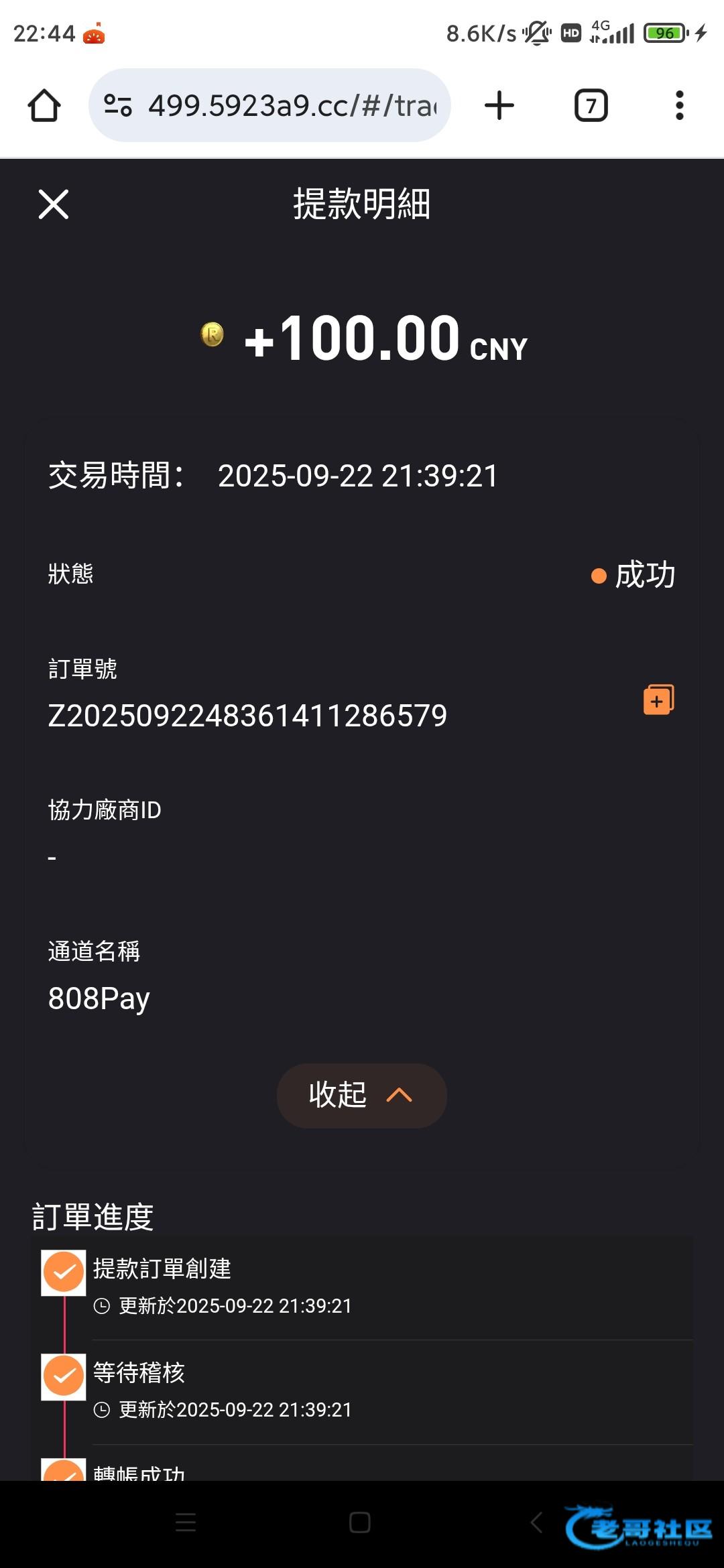Open site info icon in address bar
Viewport: 724px width, 1568px height.
118,105
